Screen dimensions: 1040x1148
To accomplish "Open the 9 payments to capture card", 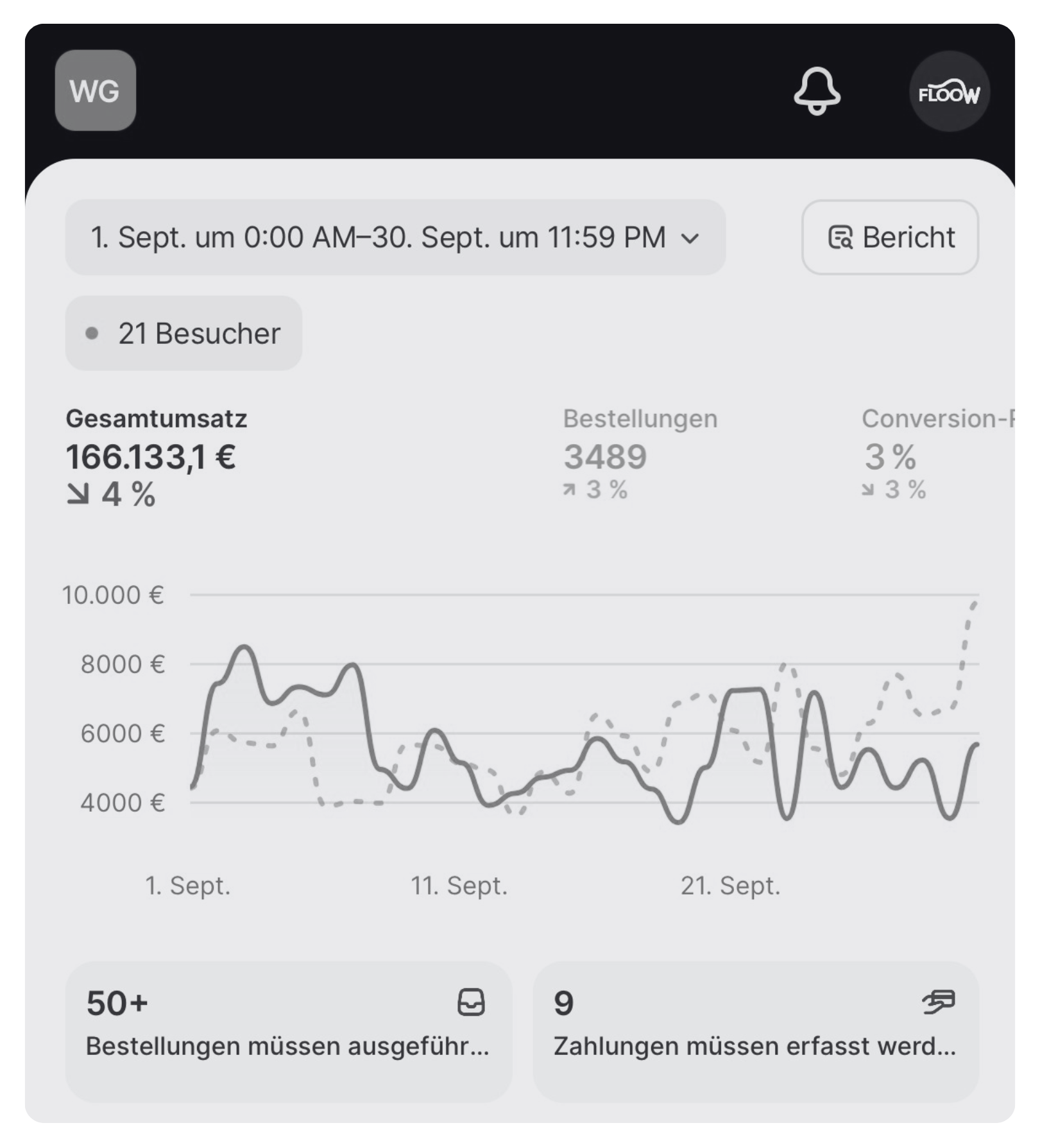I will pyautogui.click(x=756, y=1032).
